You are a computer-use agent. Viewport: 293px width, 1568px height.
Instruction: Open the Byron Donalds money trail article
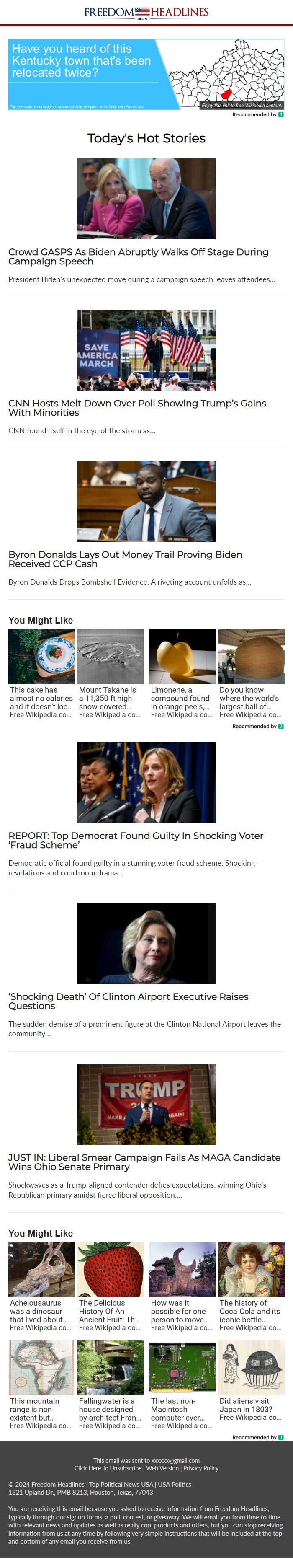click(x=125, y=559)
